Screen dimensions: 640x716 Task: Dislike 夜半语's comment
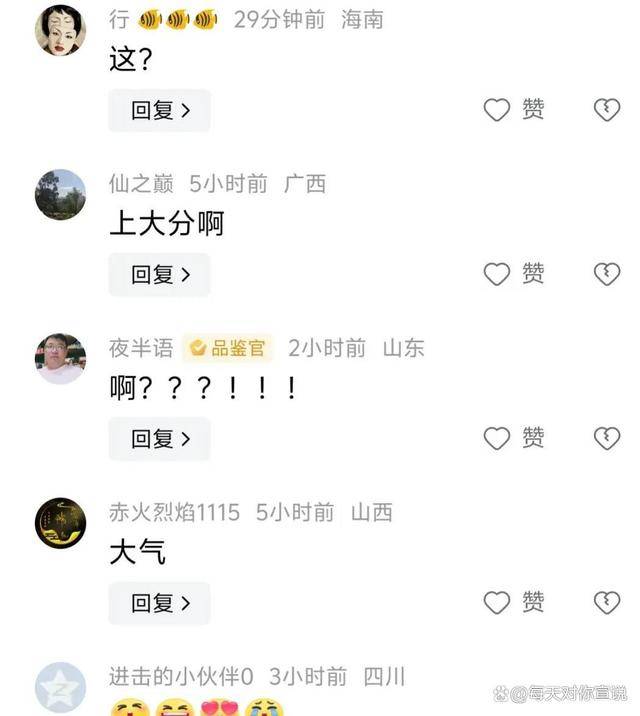(607, 438)
